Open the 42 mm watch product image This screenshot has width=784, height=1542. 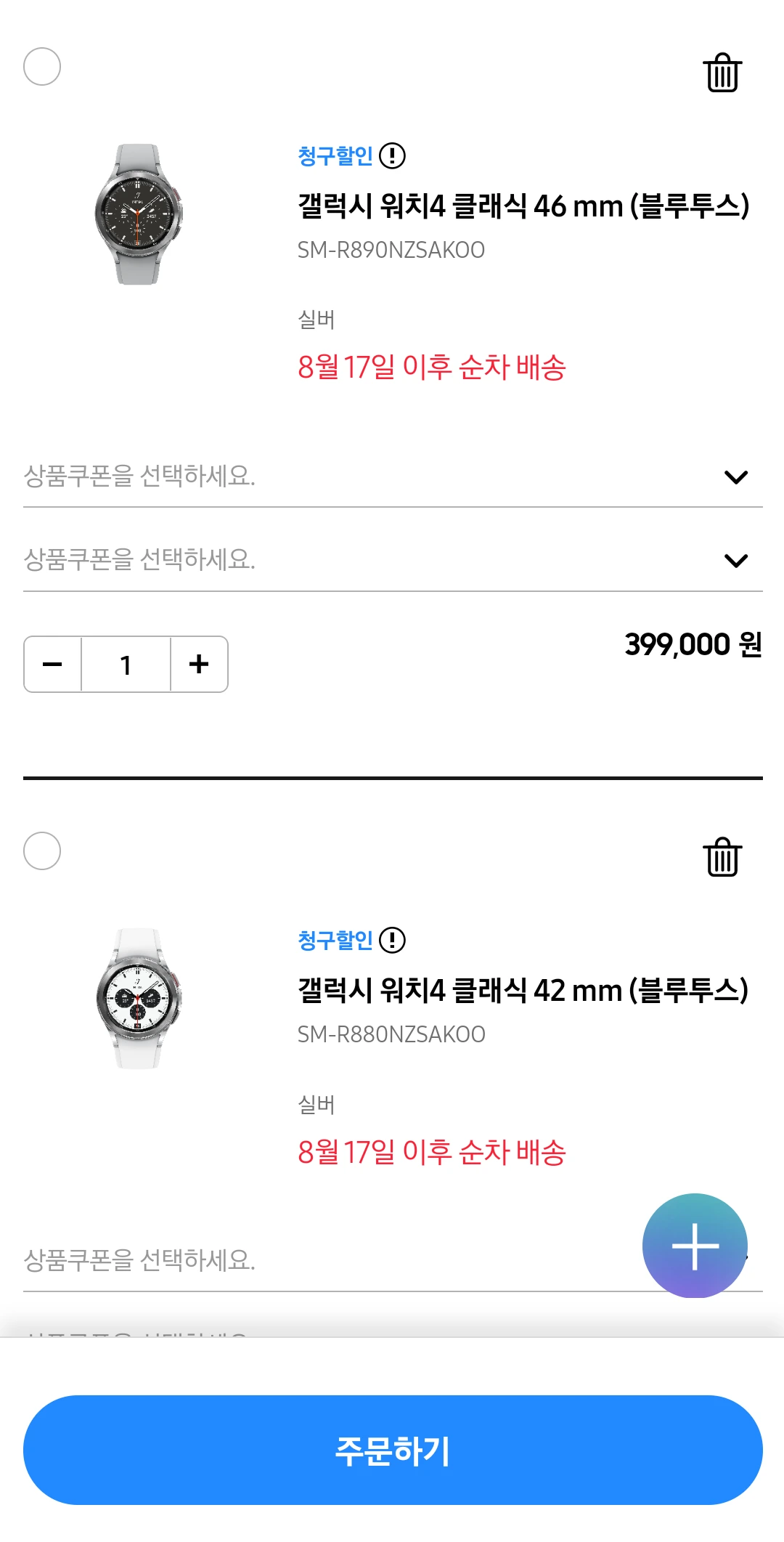139,999
